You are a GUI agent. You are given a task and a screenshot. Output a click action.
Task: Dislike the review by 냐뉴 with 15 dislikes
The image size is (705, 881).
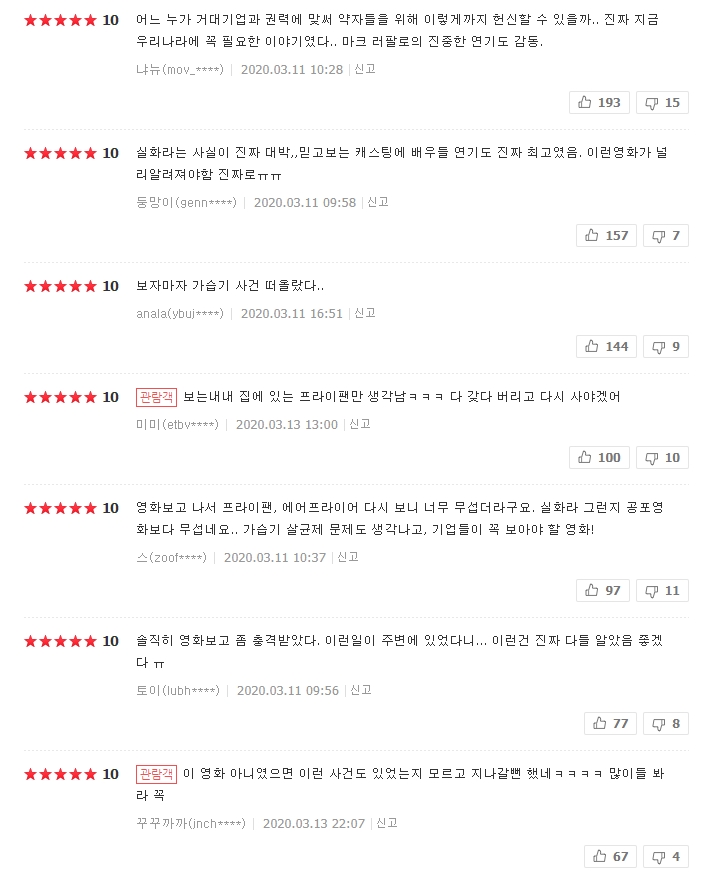coord(662,102)
